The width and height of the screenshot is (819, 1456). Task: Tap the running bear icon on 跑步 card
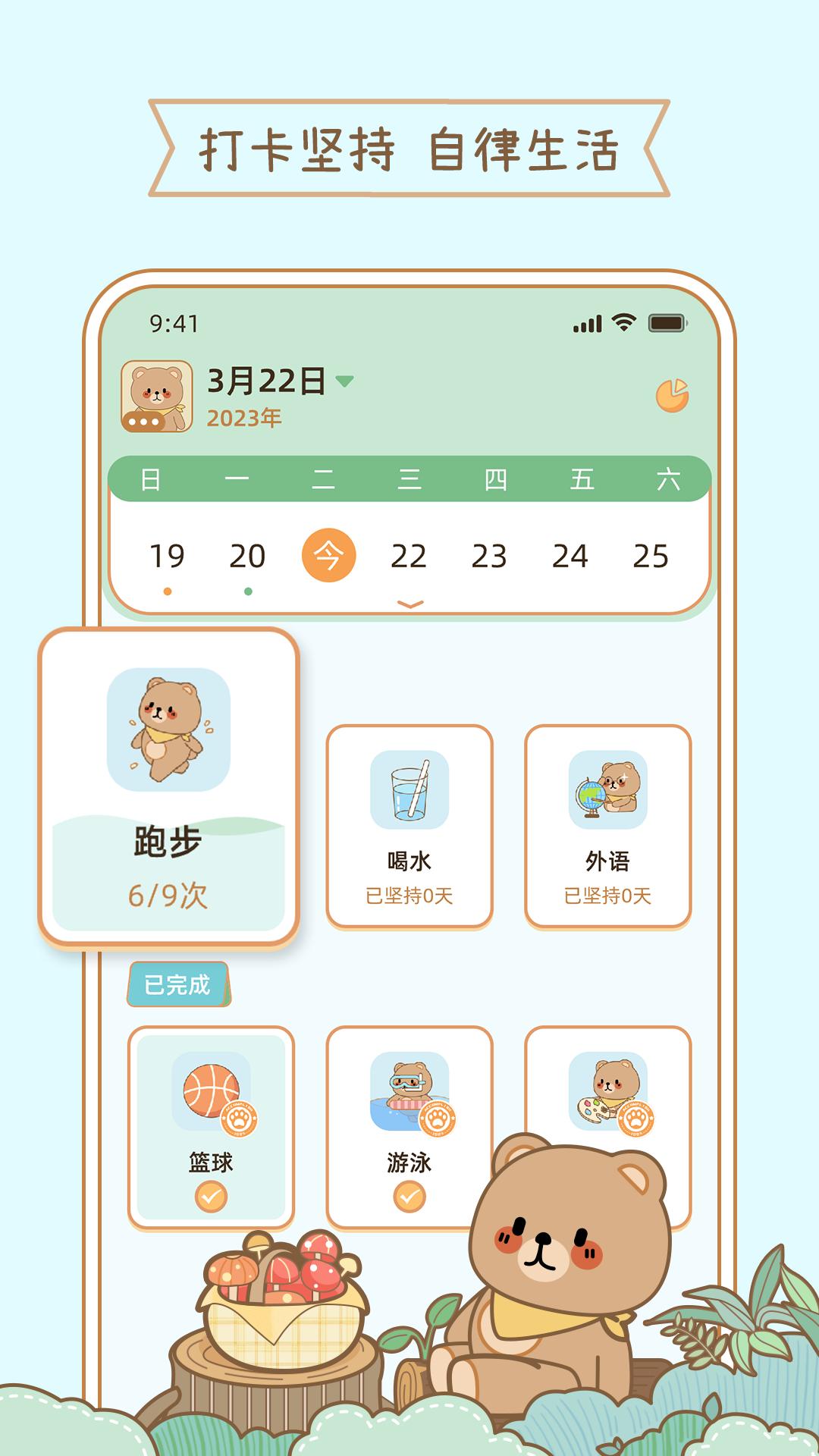tap(170, 730)
